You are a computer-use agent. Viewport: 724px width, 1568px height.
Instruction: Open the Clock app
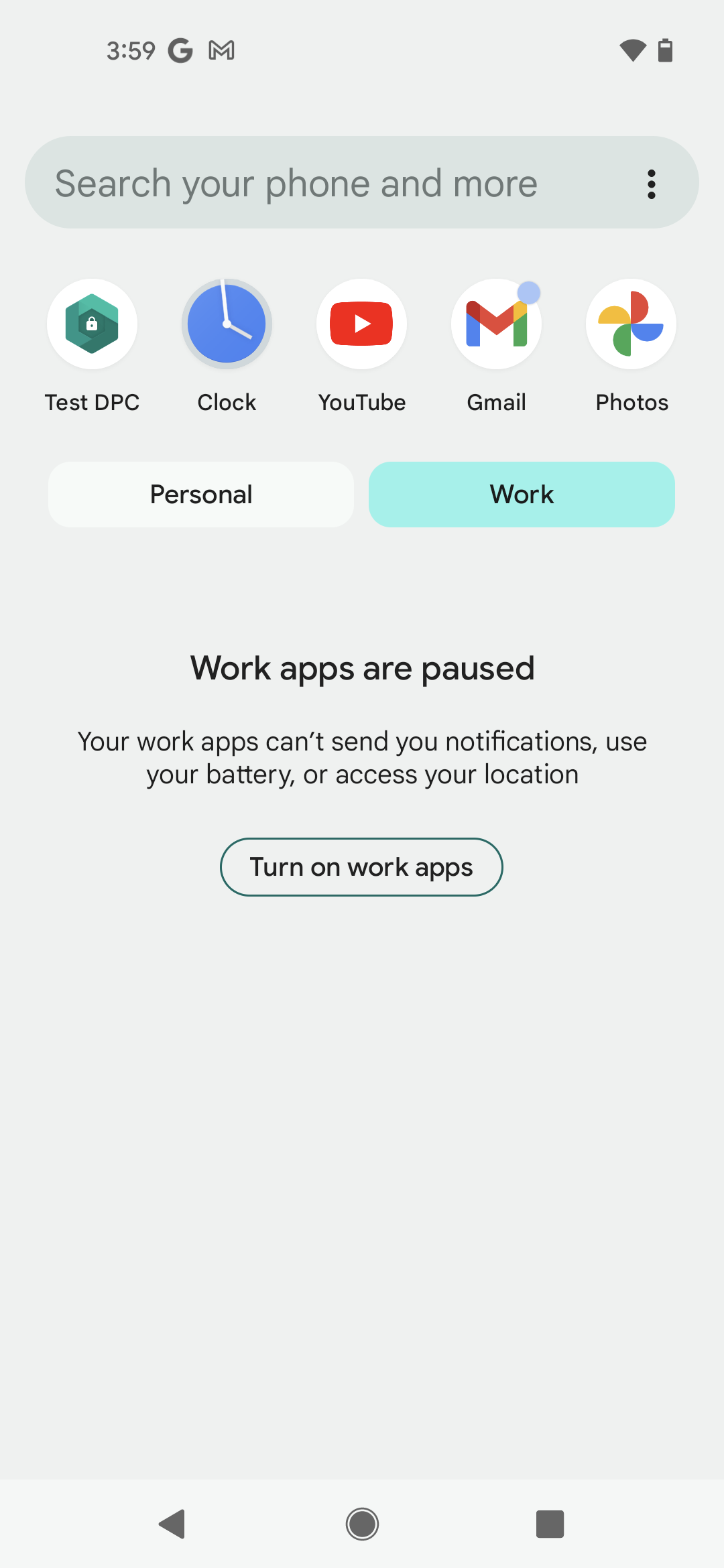227,324
